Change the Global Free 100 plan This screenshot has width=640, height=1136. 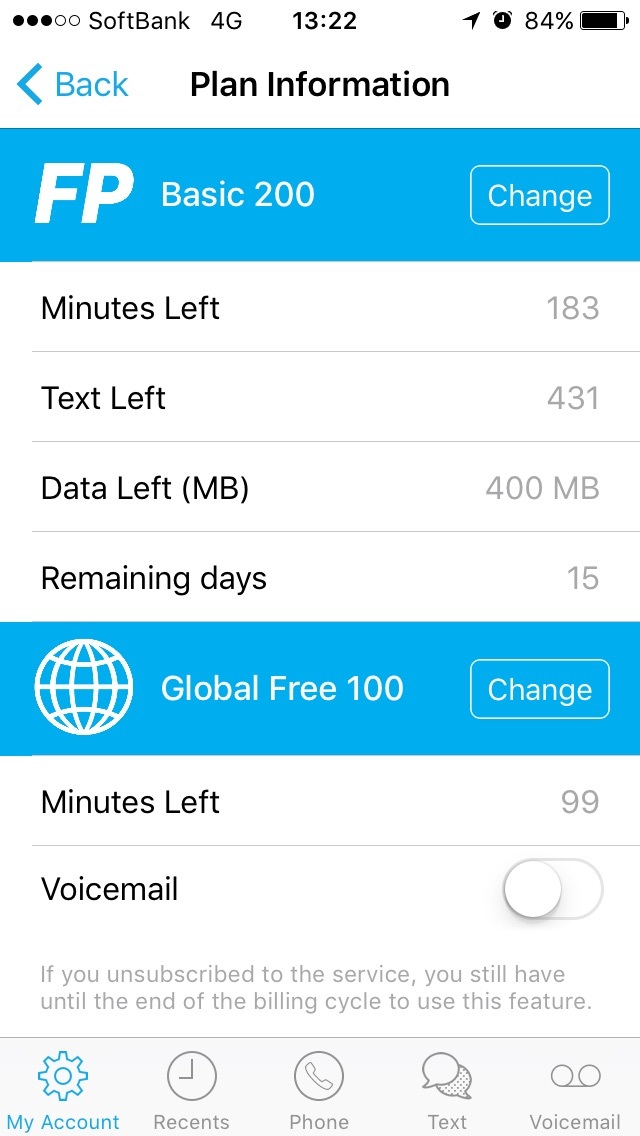coord(539,689)
